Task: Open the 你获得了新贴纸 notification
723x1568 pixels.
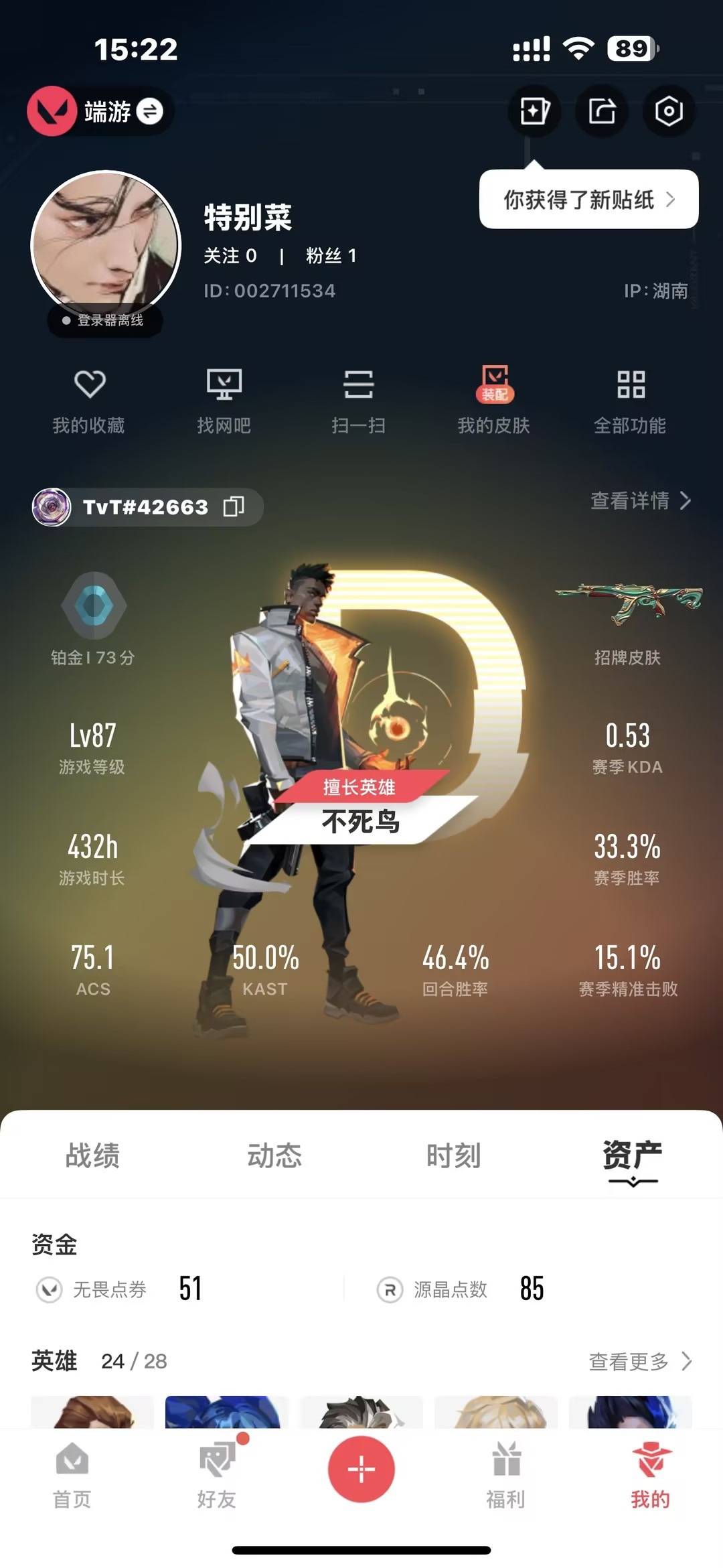Action: [x=588, y=200]
